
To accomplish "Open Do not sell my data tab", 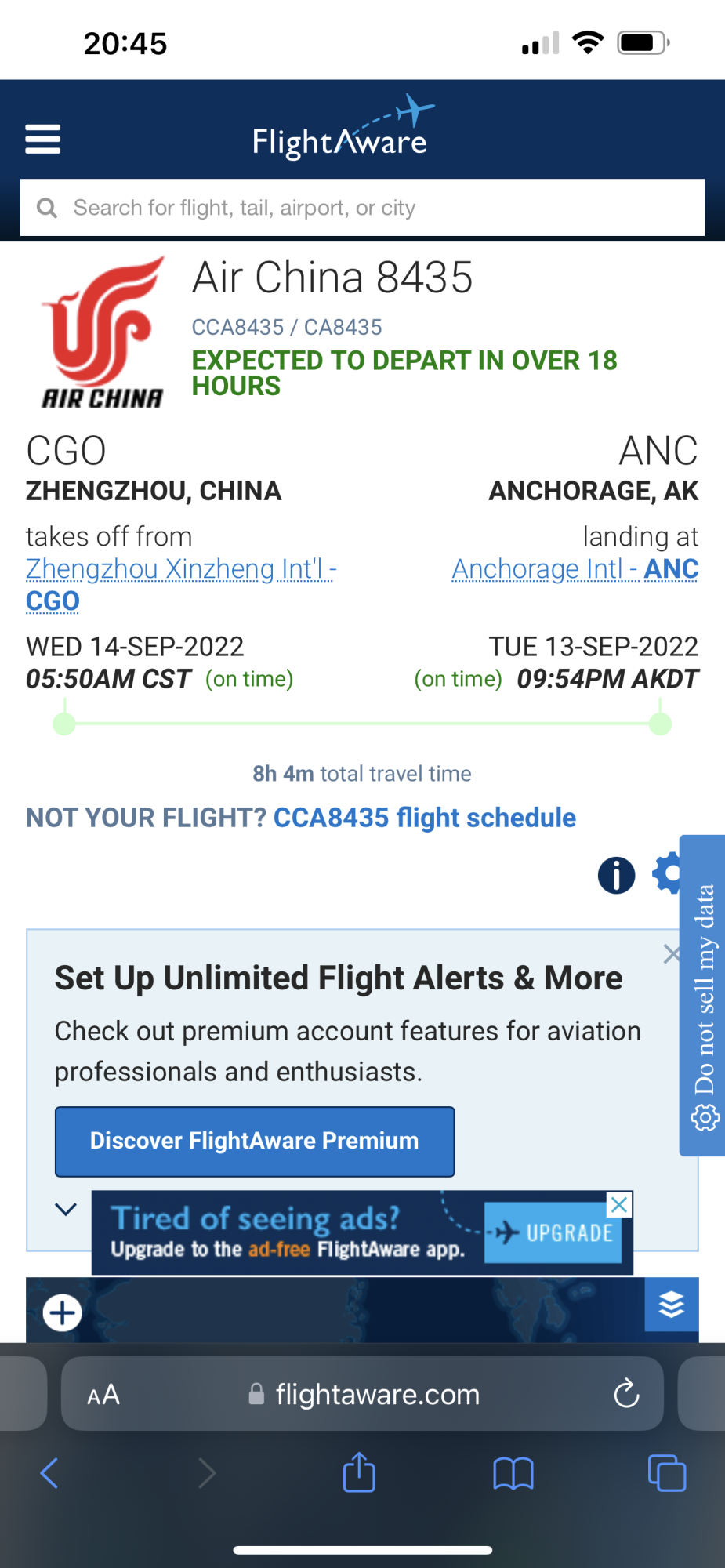I will (x=703, y=996).
